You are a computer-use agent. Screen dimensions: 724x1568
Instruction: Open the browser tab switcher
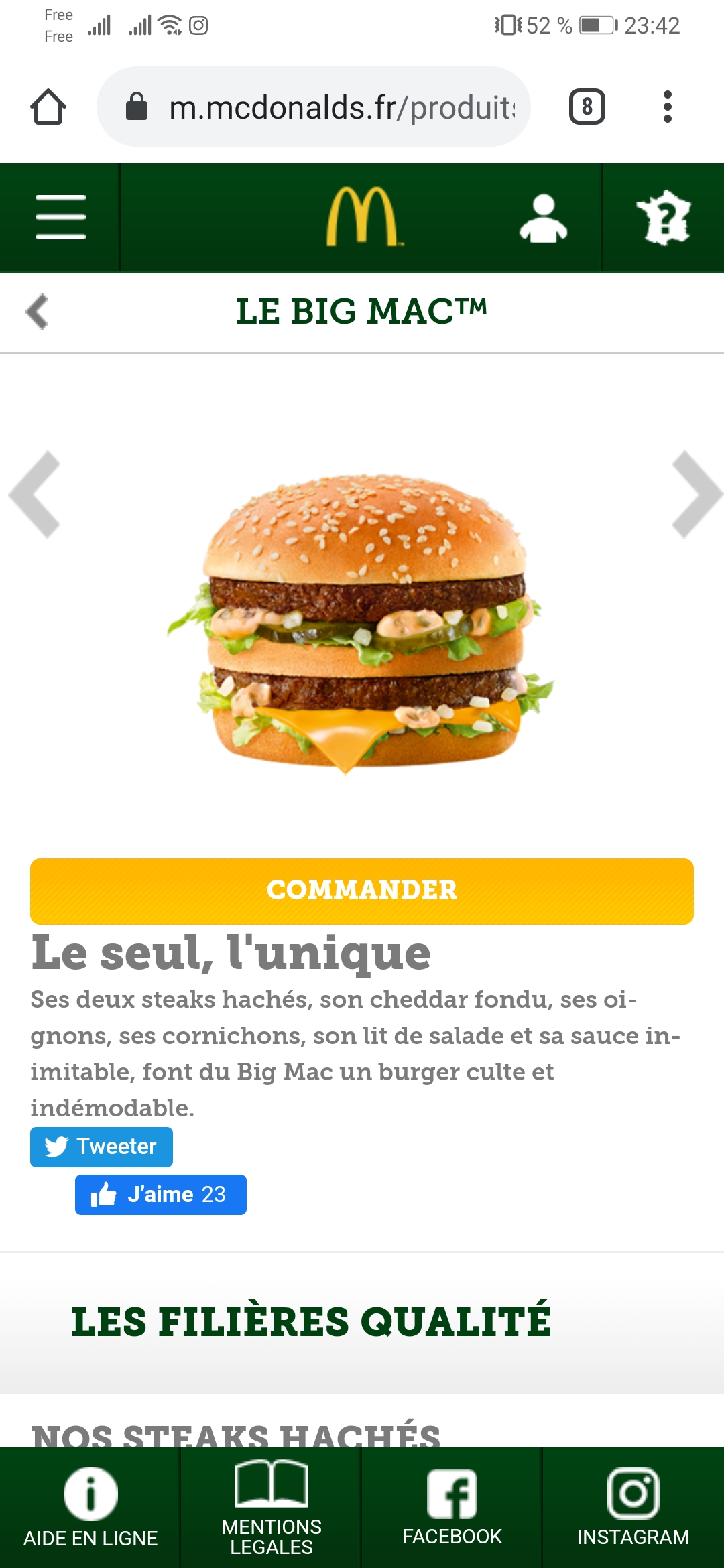587,107
